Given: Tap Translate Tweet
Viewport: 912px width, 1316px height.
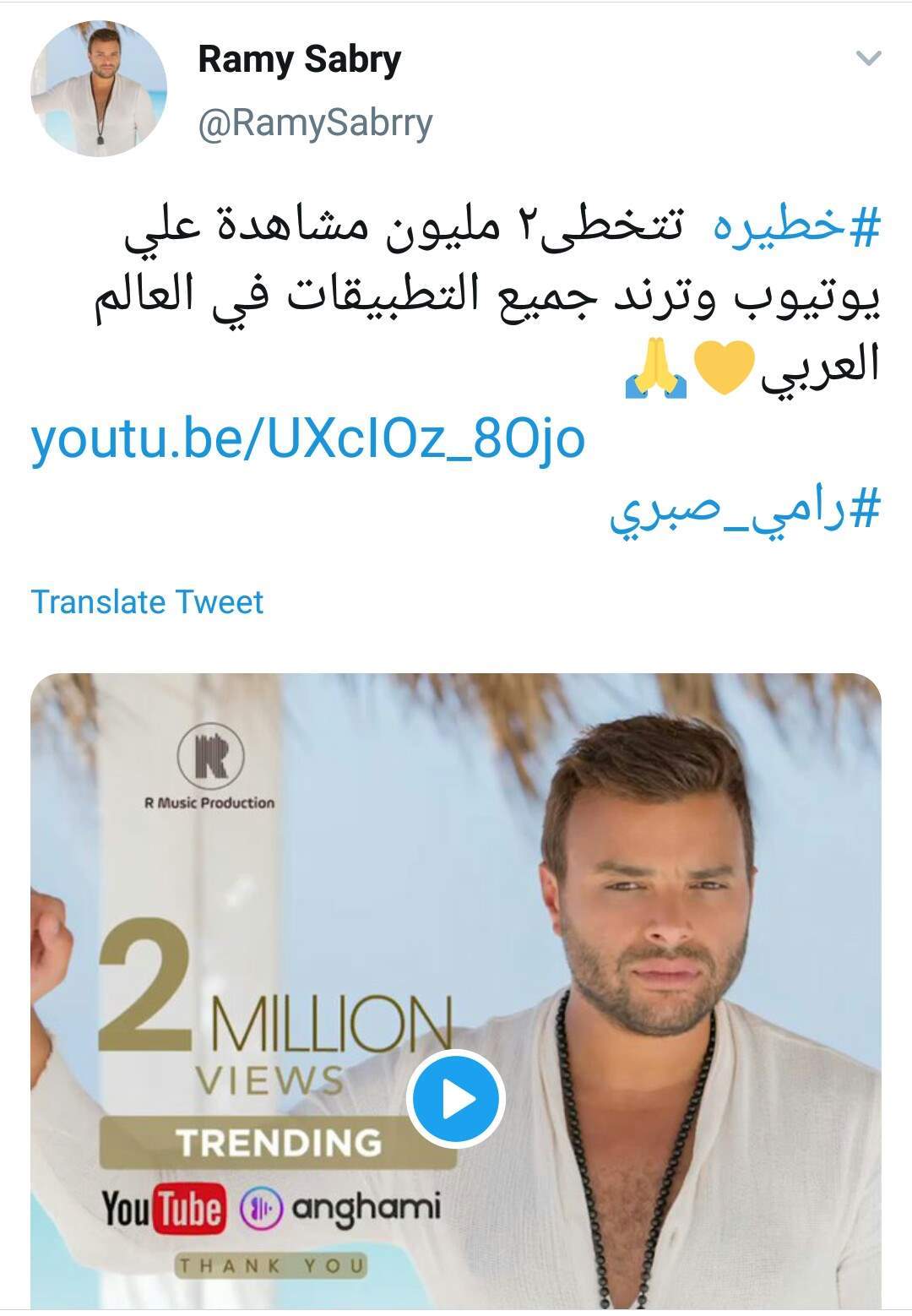Looking at the screenshot, I should point(148,602).
